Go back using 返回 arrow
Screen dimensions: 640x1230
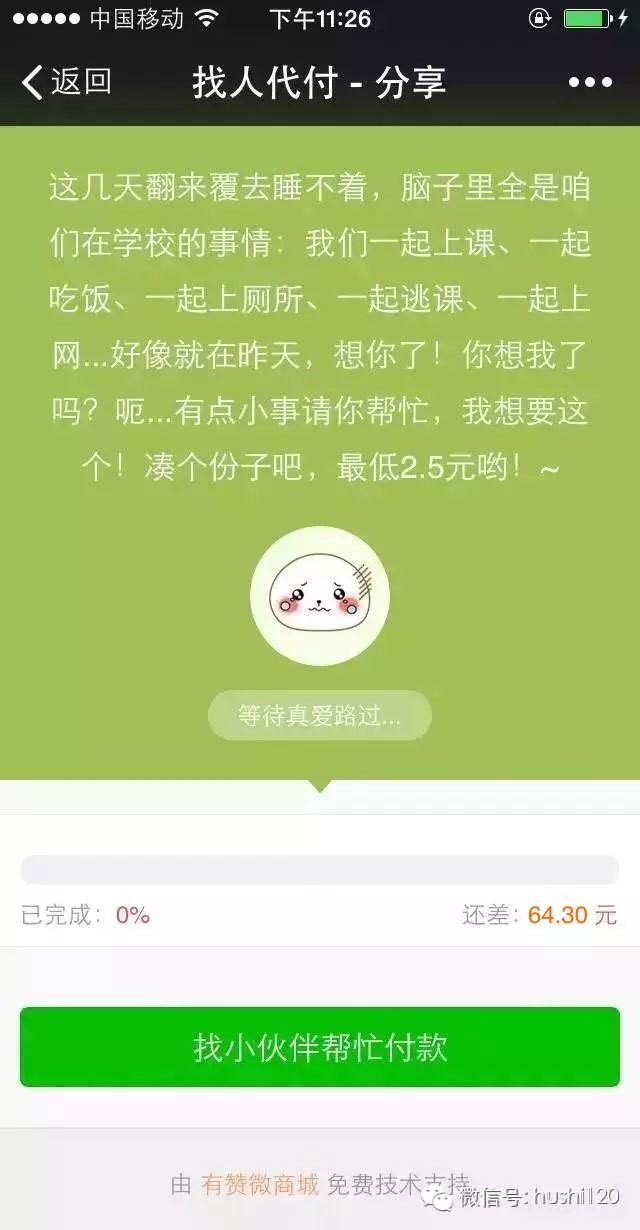[65, 82]
